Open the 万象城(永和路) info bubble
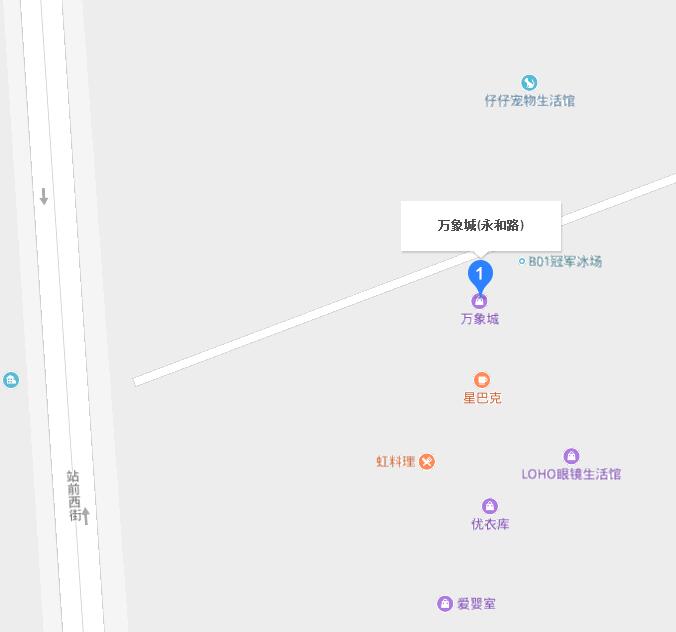676x632 pixels. 481,225
